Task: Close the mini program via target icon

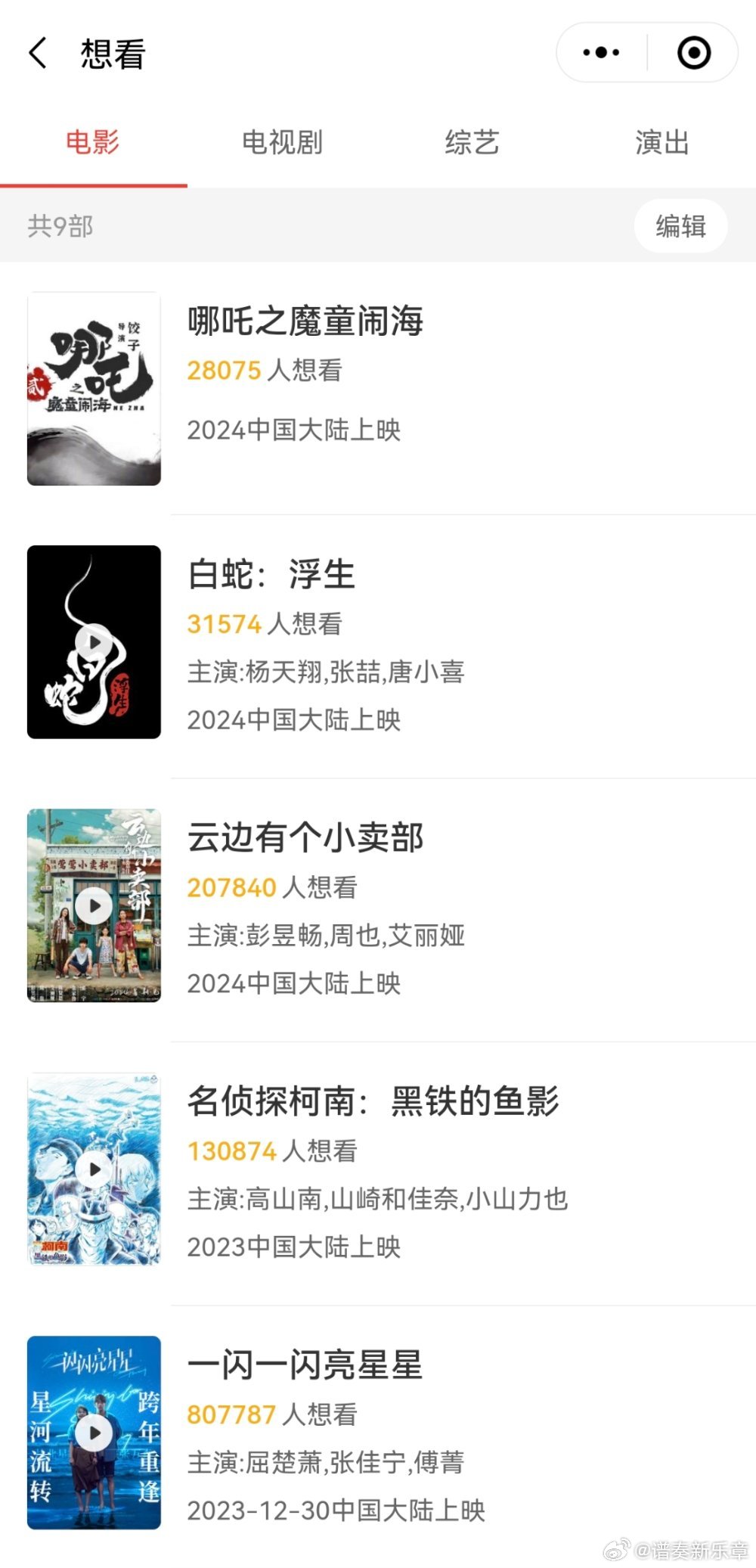Action: click(x=693, y=53)
